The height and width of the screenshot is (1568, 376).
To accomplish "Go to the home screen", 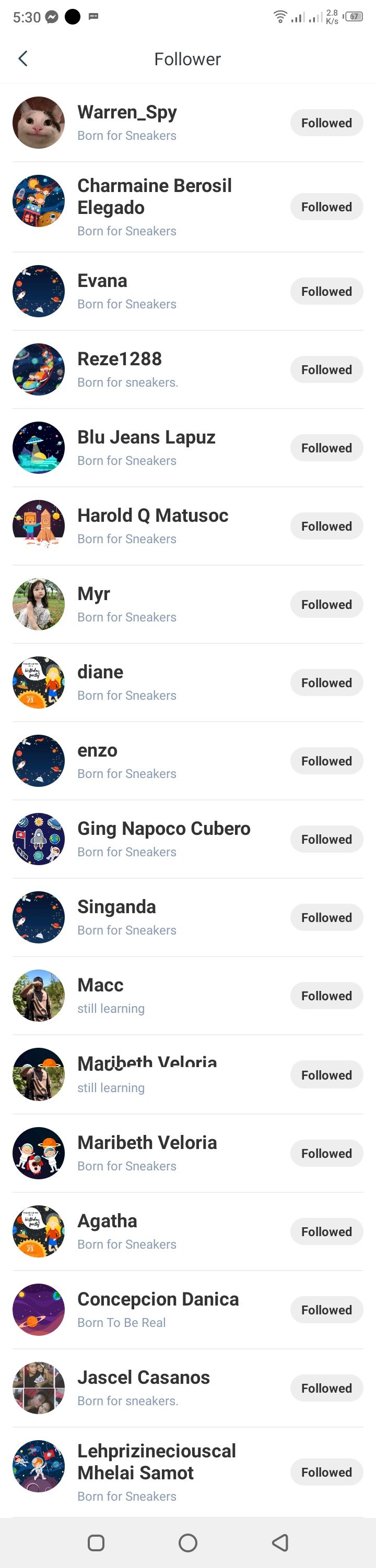I will 187,1542.
